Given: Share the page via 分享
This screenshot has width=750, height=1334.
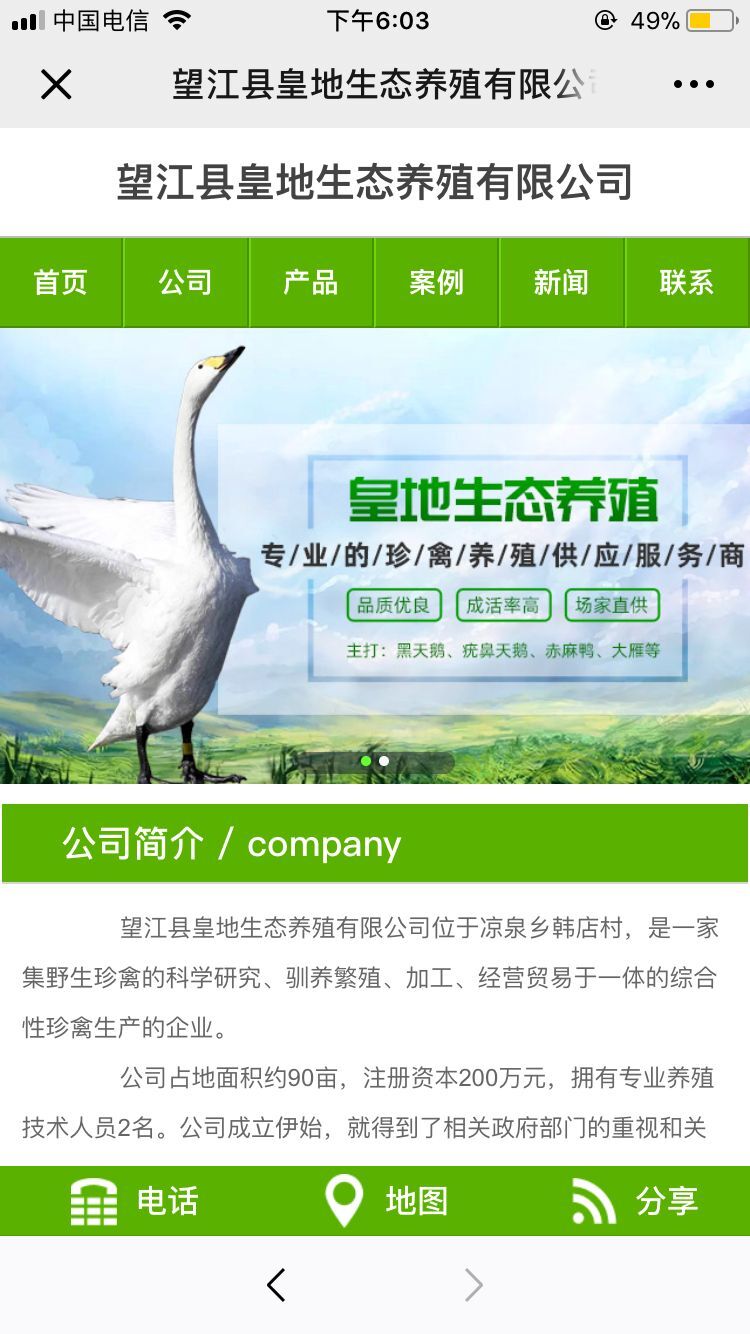Looking at the screenshot, I should tap(634, 1200).
